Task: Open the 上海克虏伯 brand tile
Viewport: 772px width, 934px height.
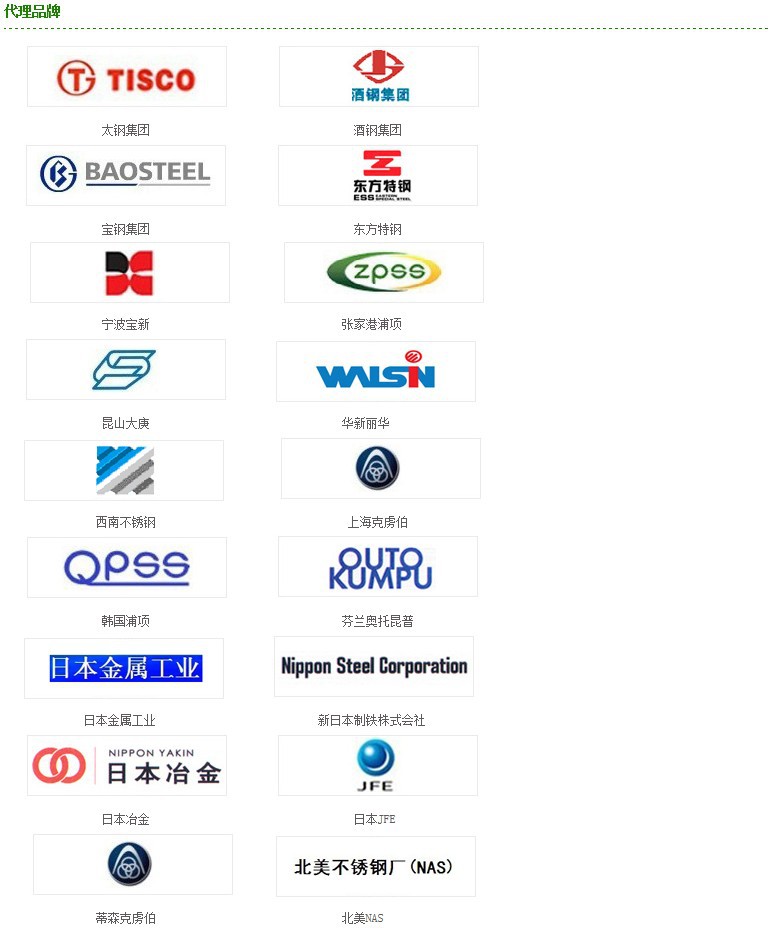Action: [381, 468]
